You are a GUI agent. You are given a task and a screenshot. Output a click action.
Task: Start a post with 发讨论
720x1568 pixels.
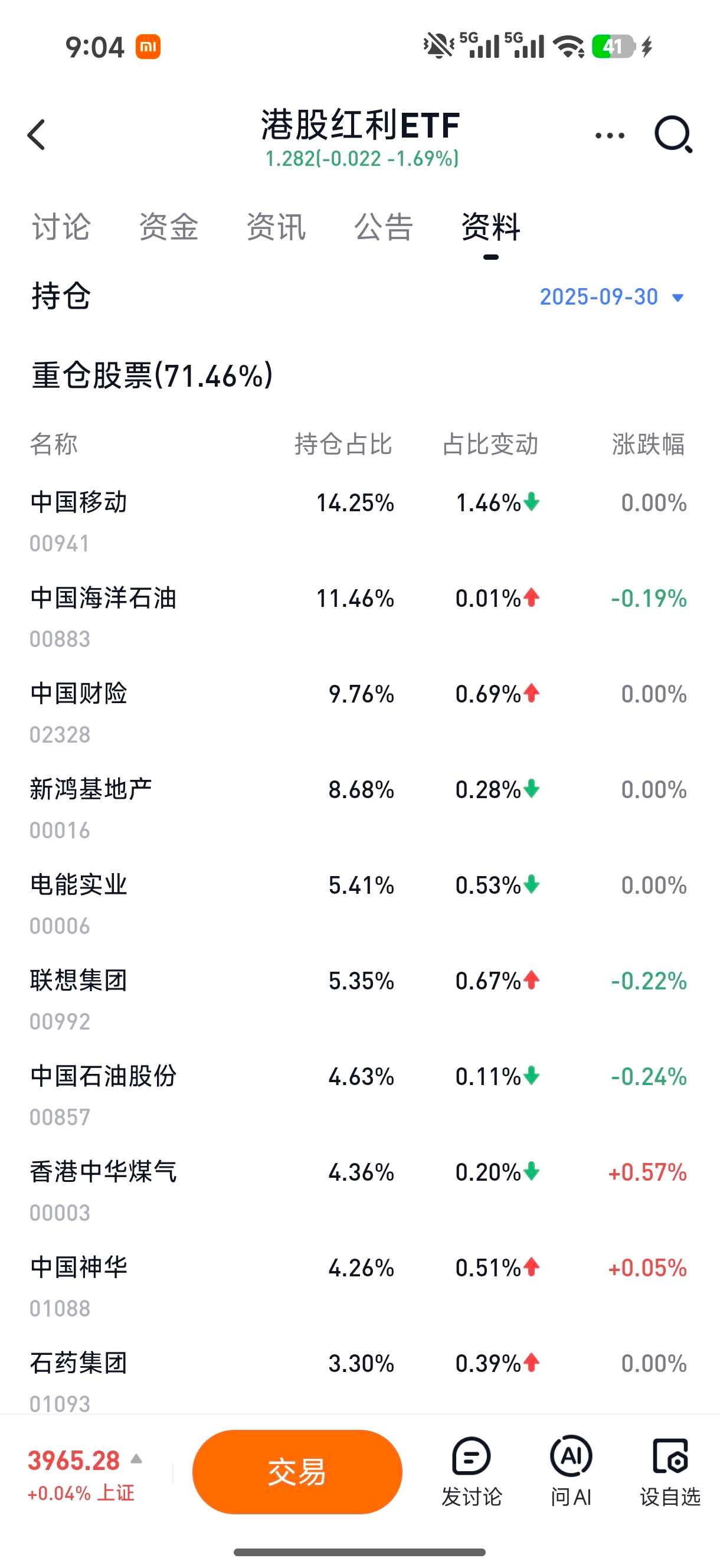point(472,1472)
